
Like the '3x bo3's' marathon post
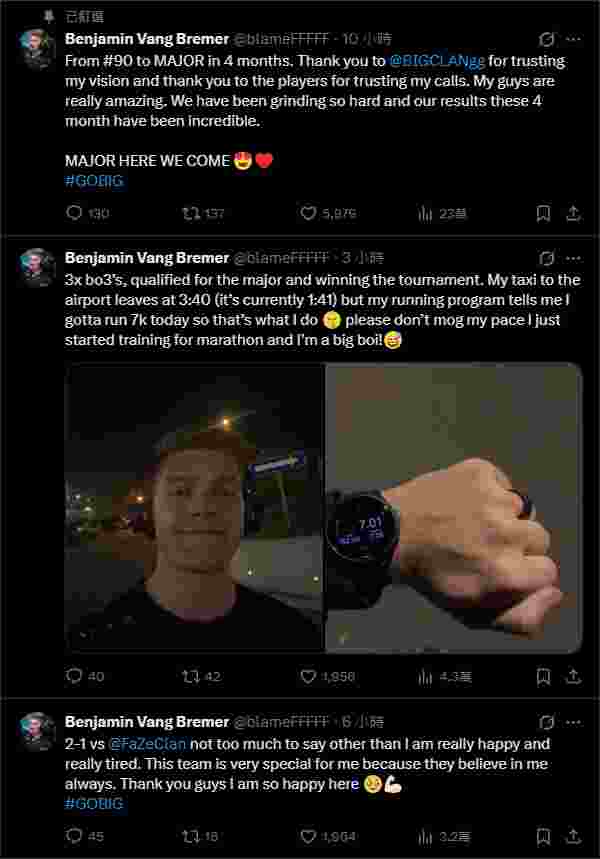(x=309, y=676)
